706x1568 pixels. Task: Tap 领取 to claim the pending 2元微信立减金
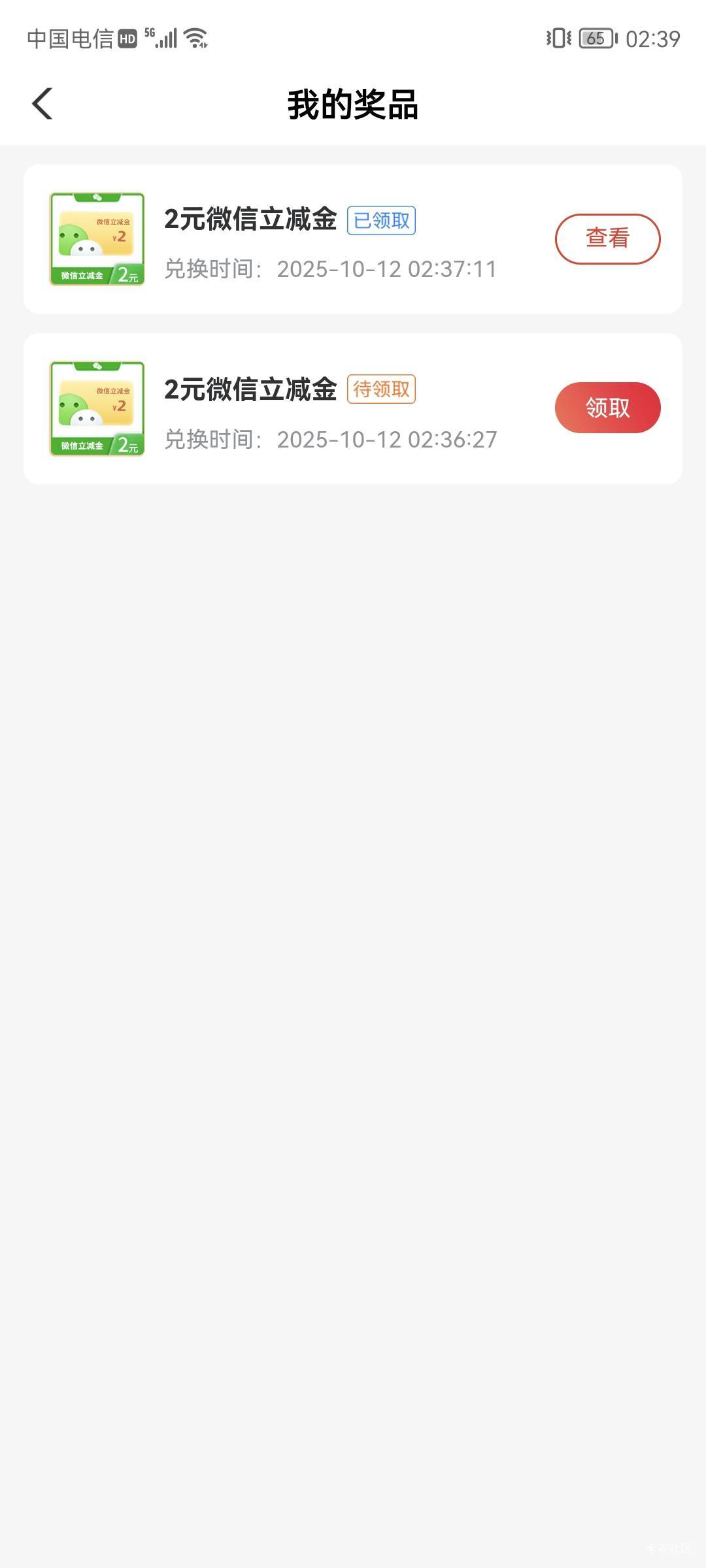coord(607,408)
